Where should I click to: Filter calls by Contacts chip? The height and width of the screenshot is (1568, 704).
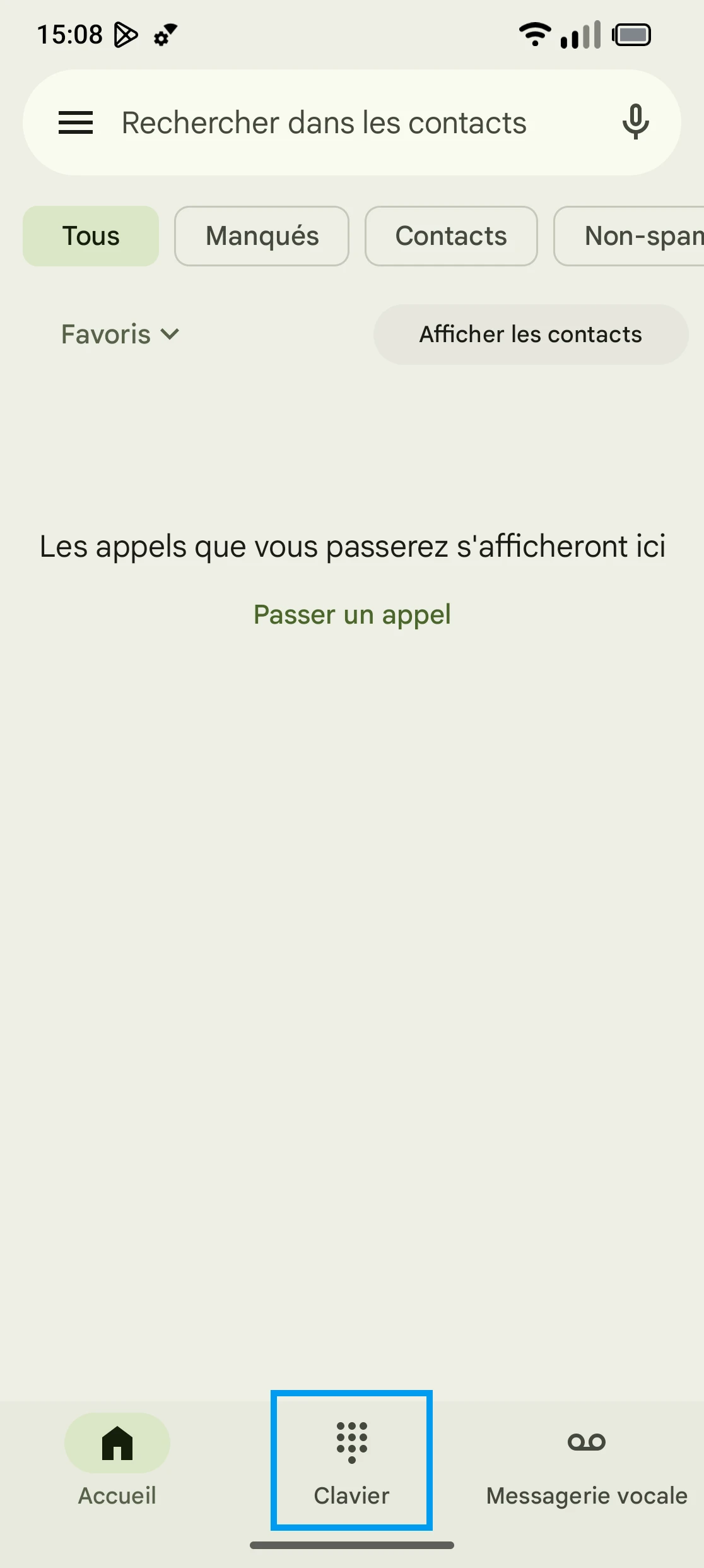451,236
